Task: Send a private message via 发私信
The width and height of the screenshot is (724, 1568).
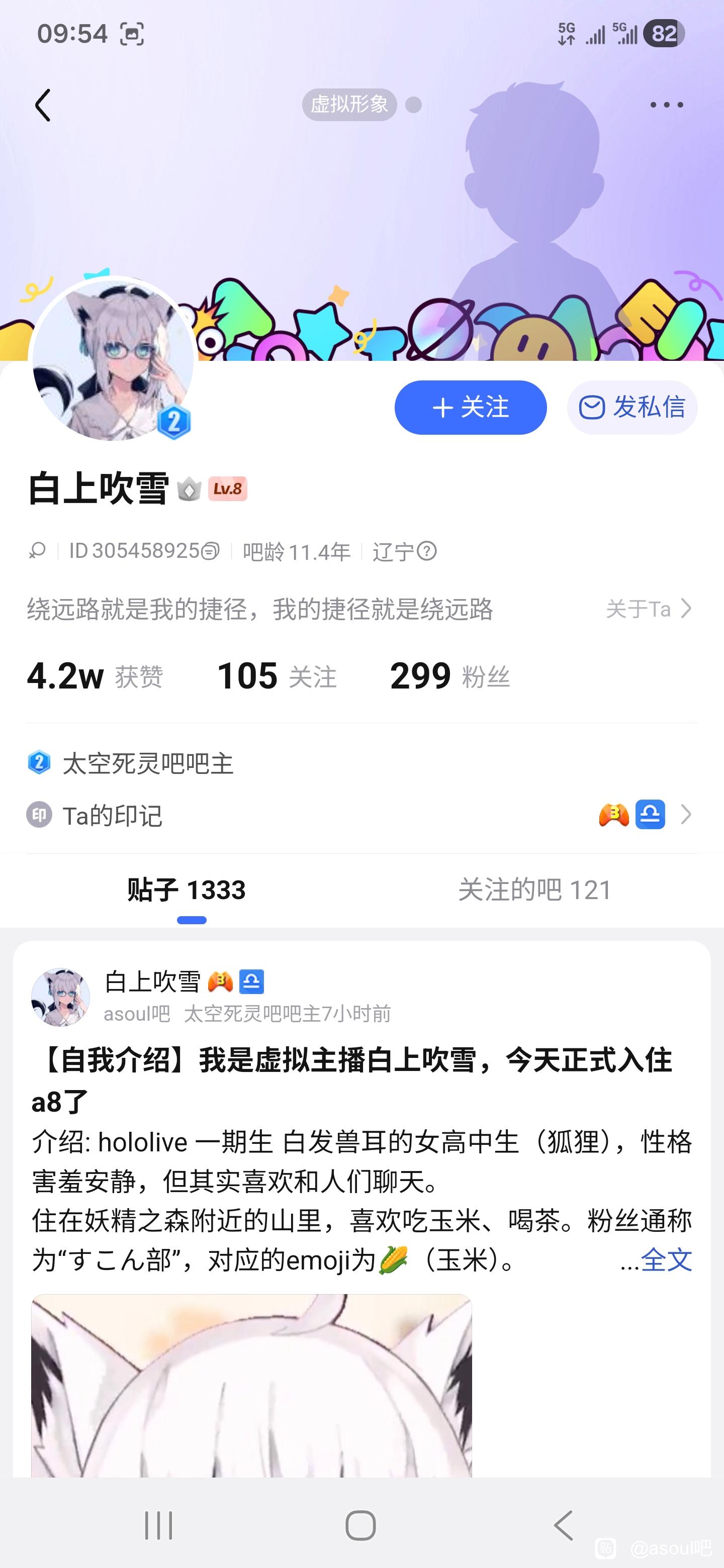Action: (x=632, y=407)
